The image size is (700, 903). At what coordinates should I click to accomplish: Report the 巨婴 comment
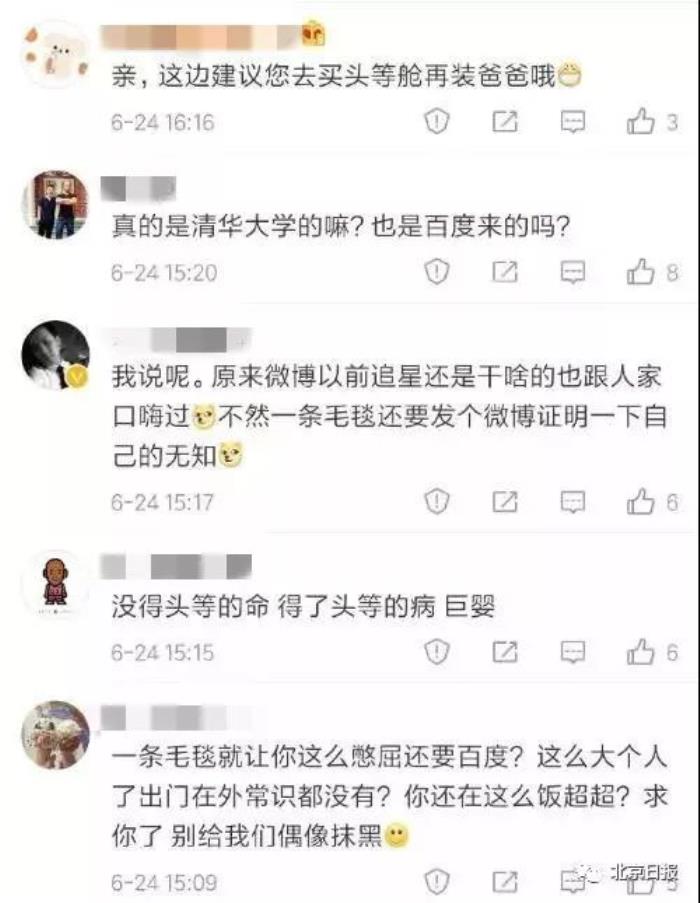[437, 652]
